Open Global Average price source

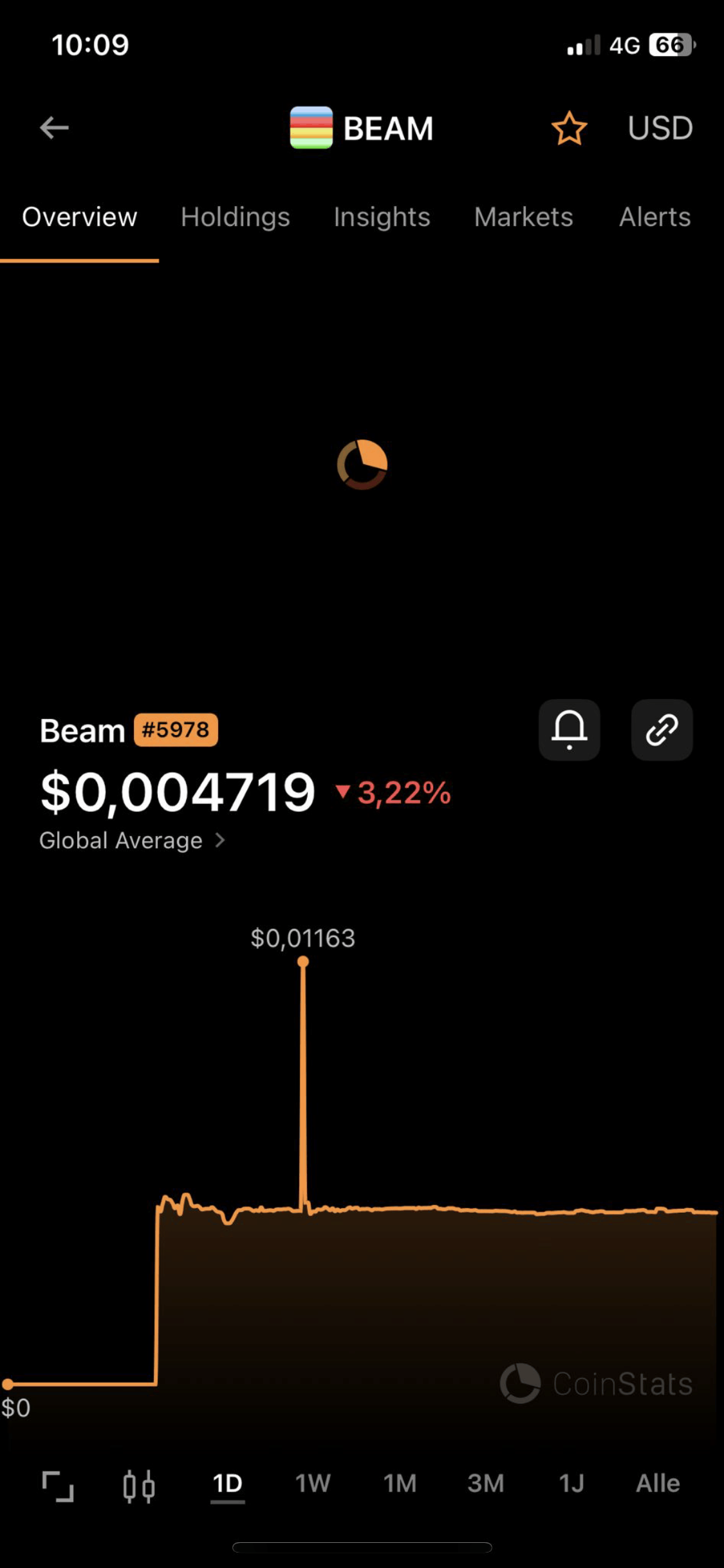[132, 841]
